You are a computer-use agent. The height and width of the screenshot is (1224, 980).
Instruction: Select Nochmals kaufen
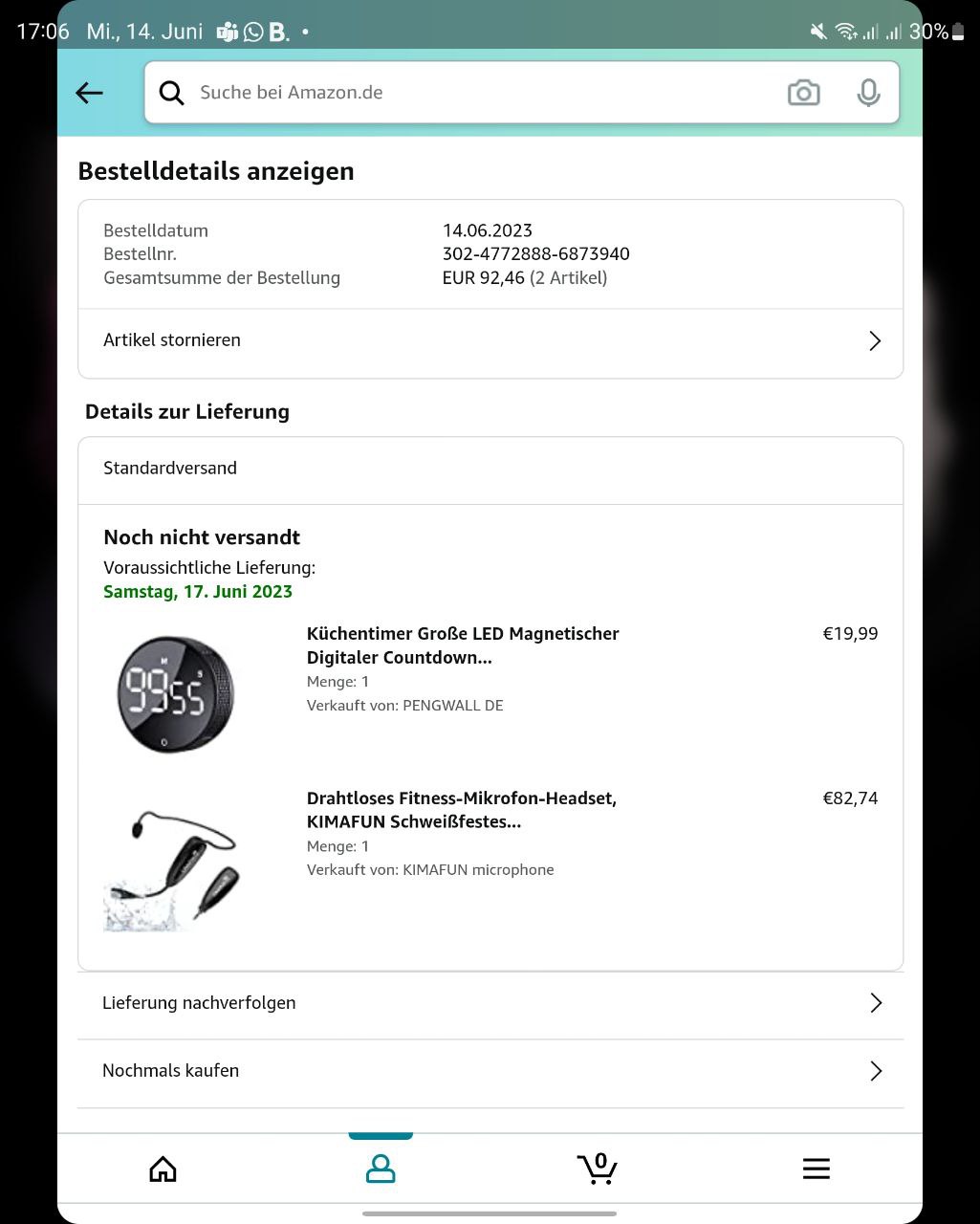pyautogui.click(x=490, y=1071)
